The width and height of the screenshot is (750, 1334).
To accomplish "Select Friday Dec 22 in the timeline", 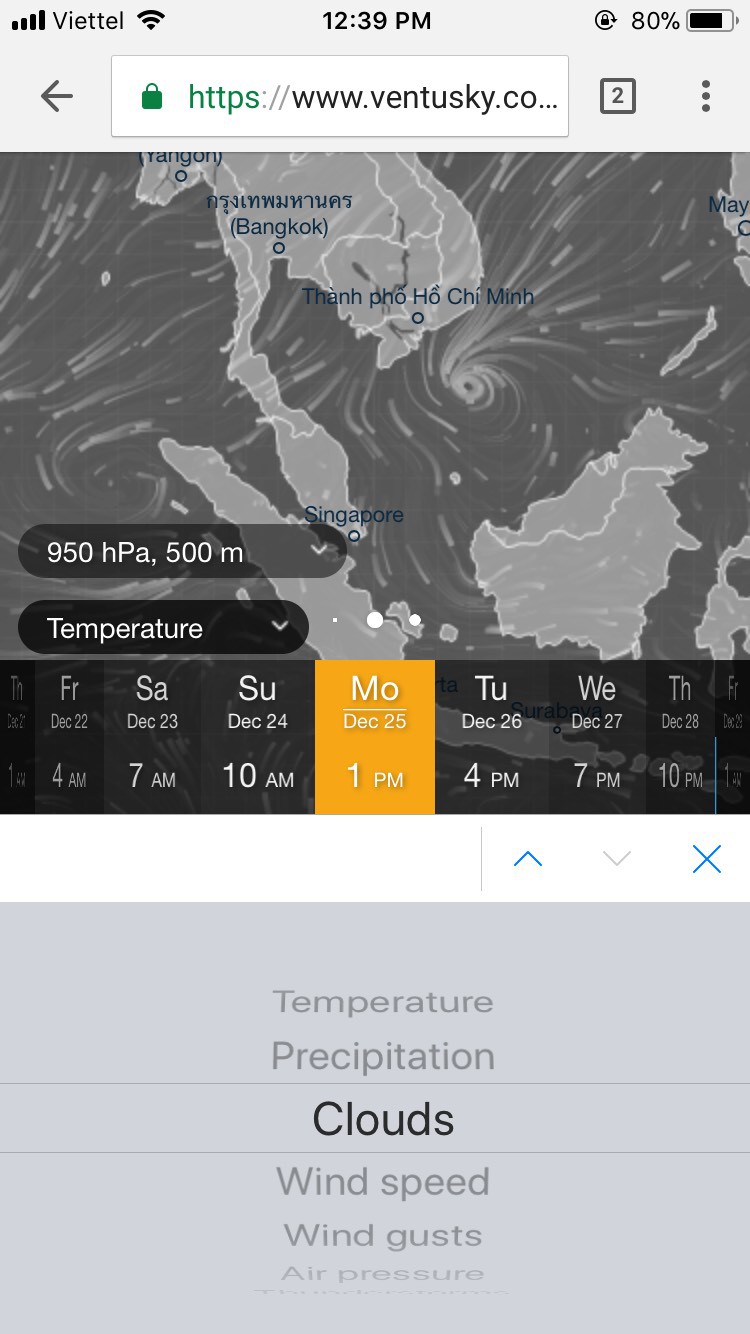I will coord(69,737).
